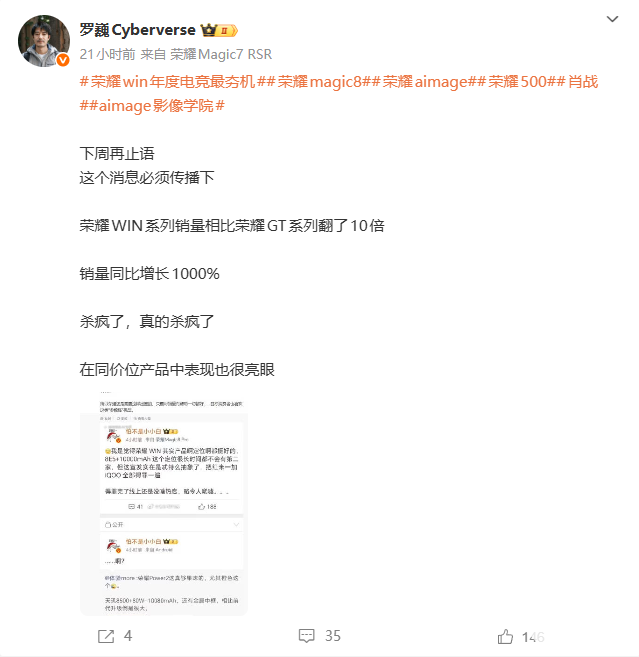Open hashtag aimage影像学院
639x657 pixels.
[152, 106]
